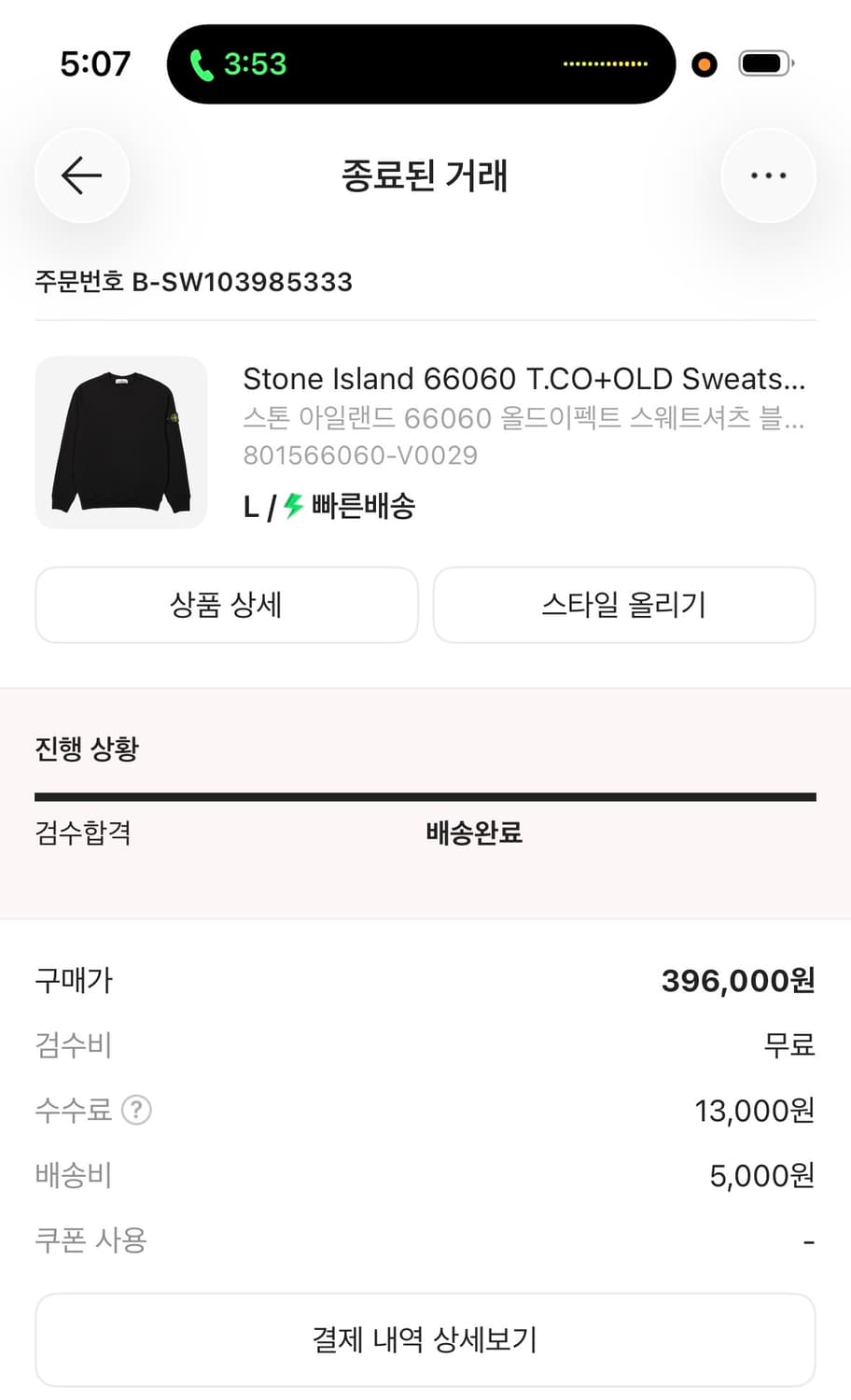Viewport: 851px width, 1400px height.
Task: Tap the orange recording status dot
Action: [704, 63]
